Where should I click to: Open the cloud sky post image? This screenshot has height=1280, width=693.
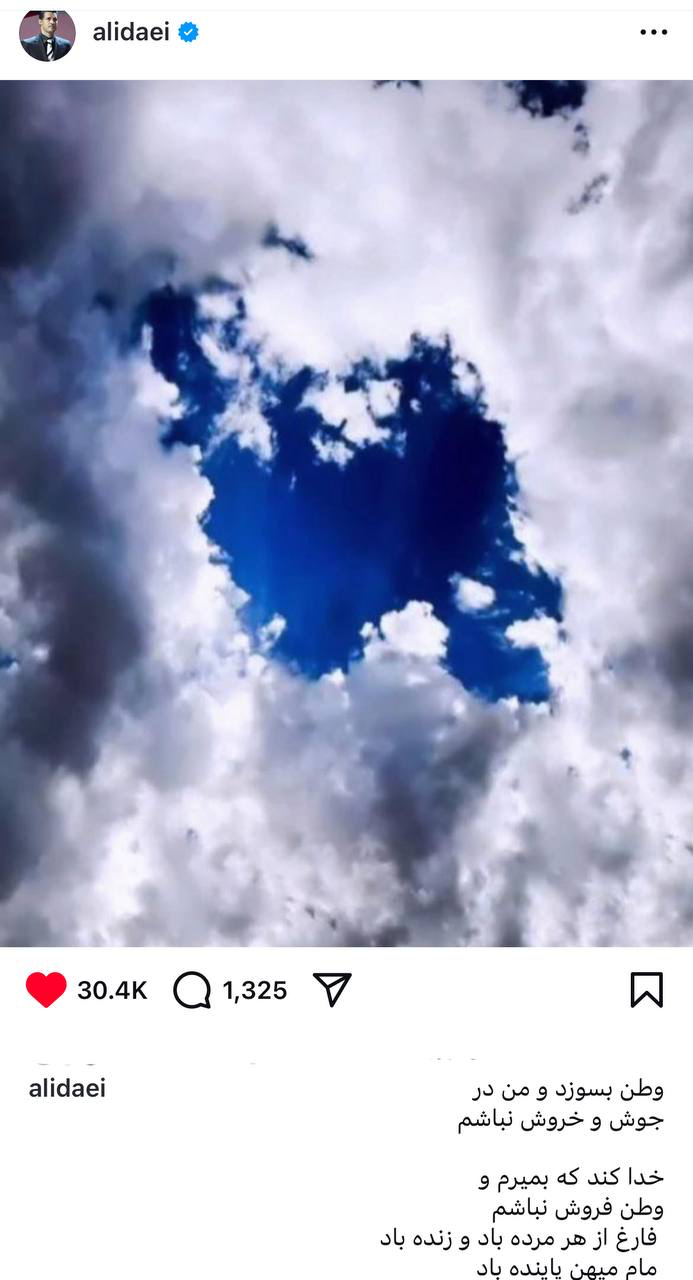click(346, 512)
